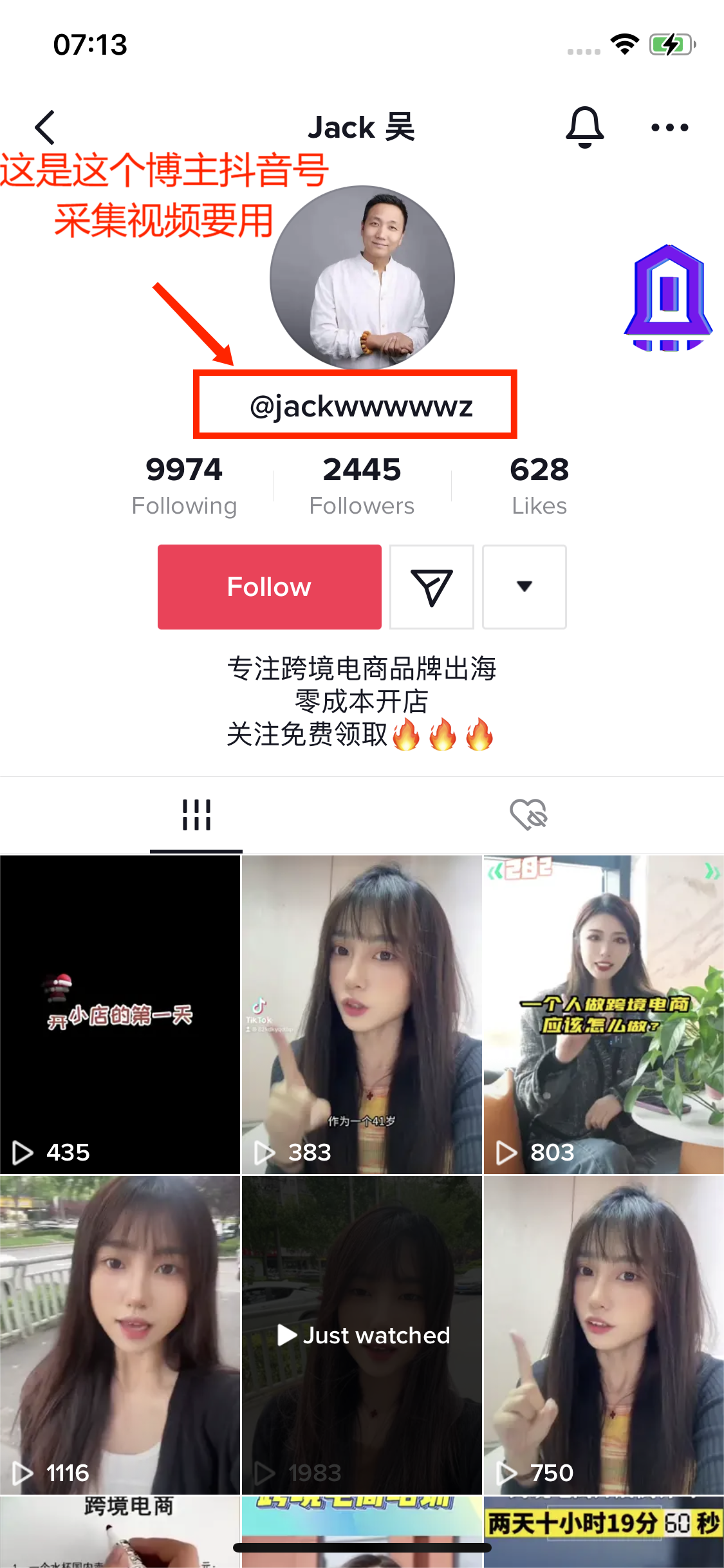View the 9974 Following list
The width and height of the screenshot is (724, 1568).
pyautogui.click(x=184, y=485)
